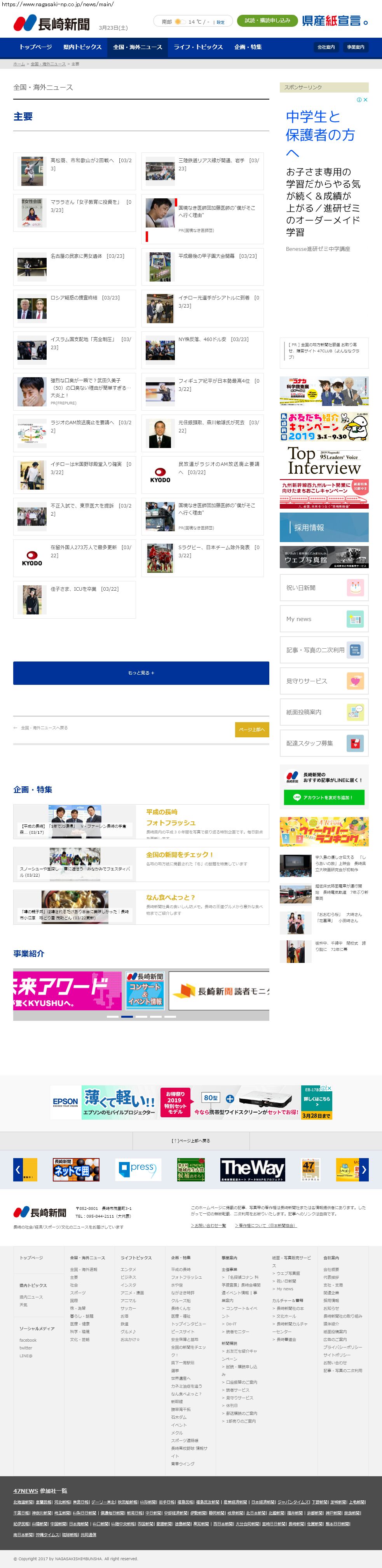Open article 高松商、市和歌山が2回戦へ
Viewport: 382px width, 1568px height.
coord(74,171)
